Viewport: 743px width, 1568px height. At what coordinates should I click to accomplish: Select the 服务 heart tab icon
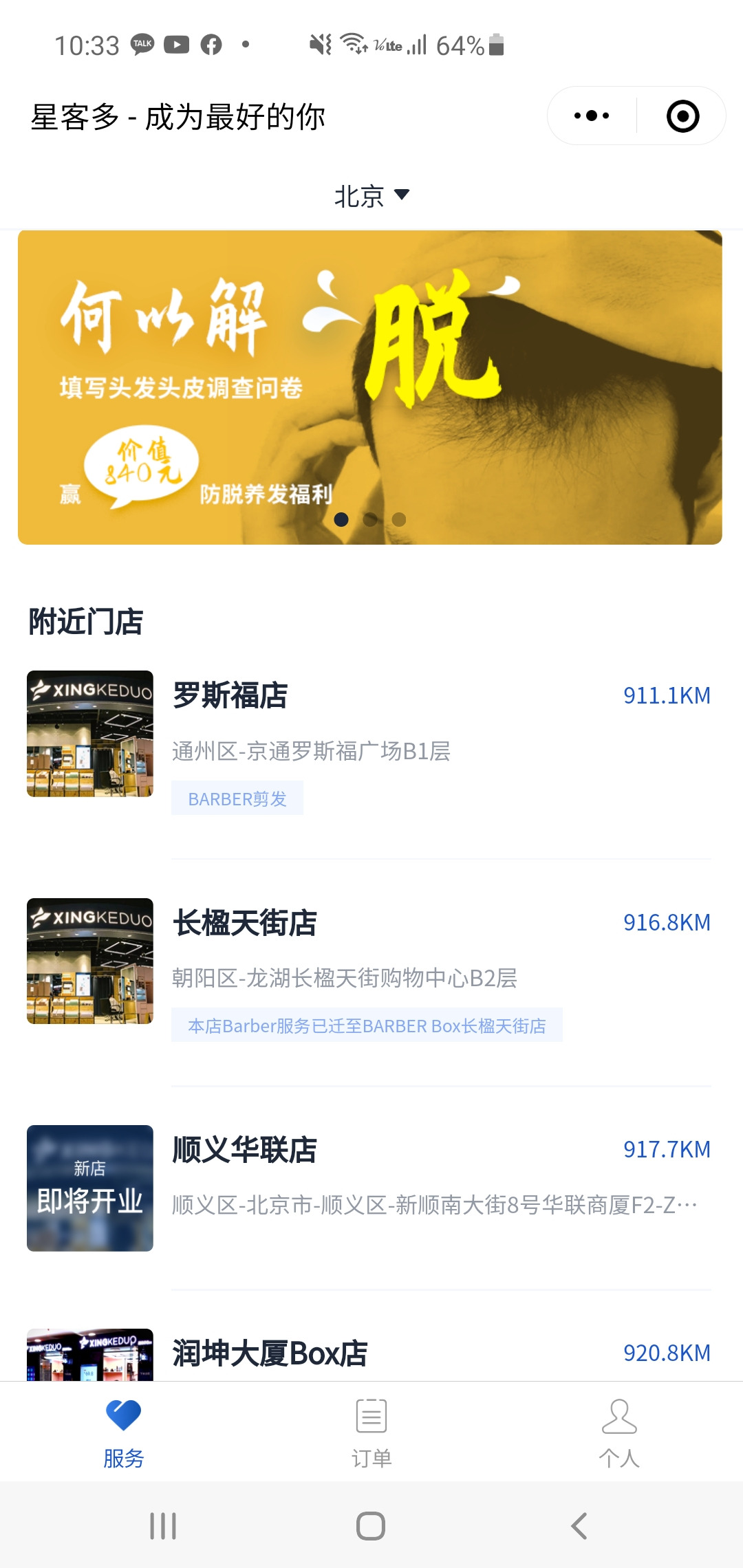coord(125,1415)
